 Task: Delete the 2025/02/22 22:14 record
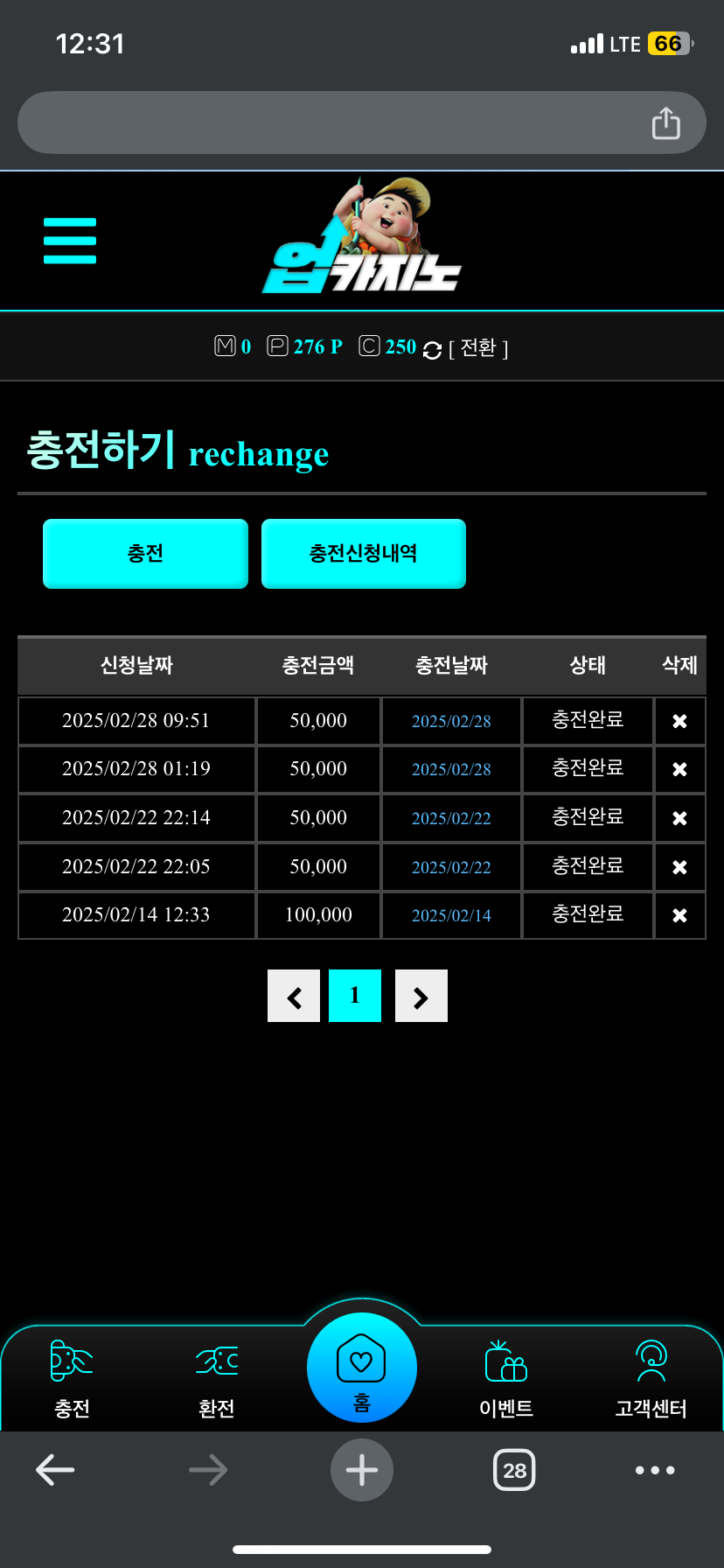click(679, 818)
